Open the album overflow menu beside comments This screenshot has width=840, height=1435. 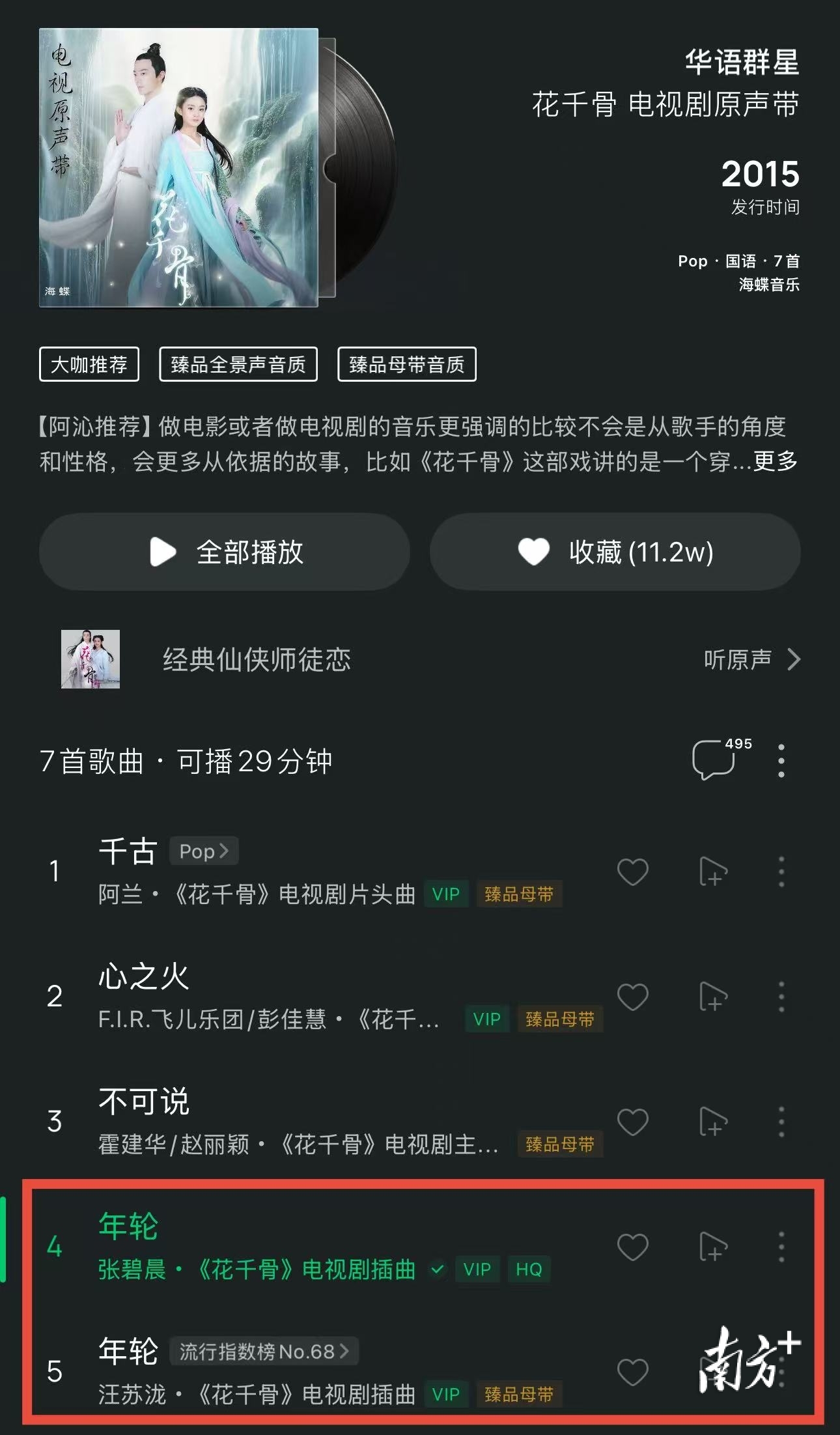(x=781, y=760)
